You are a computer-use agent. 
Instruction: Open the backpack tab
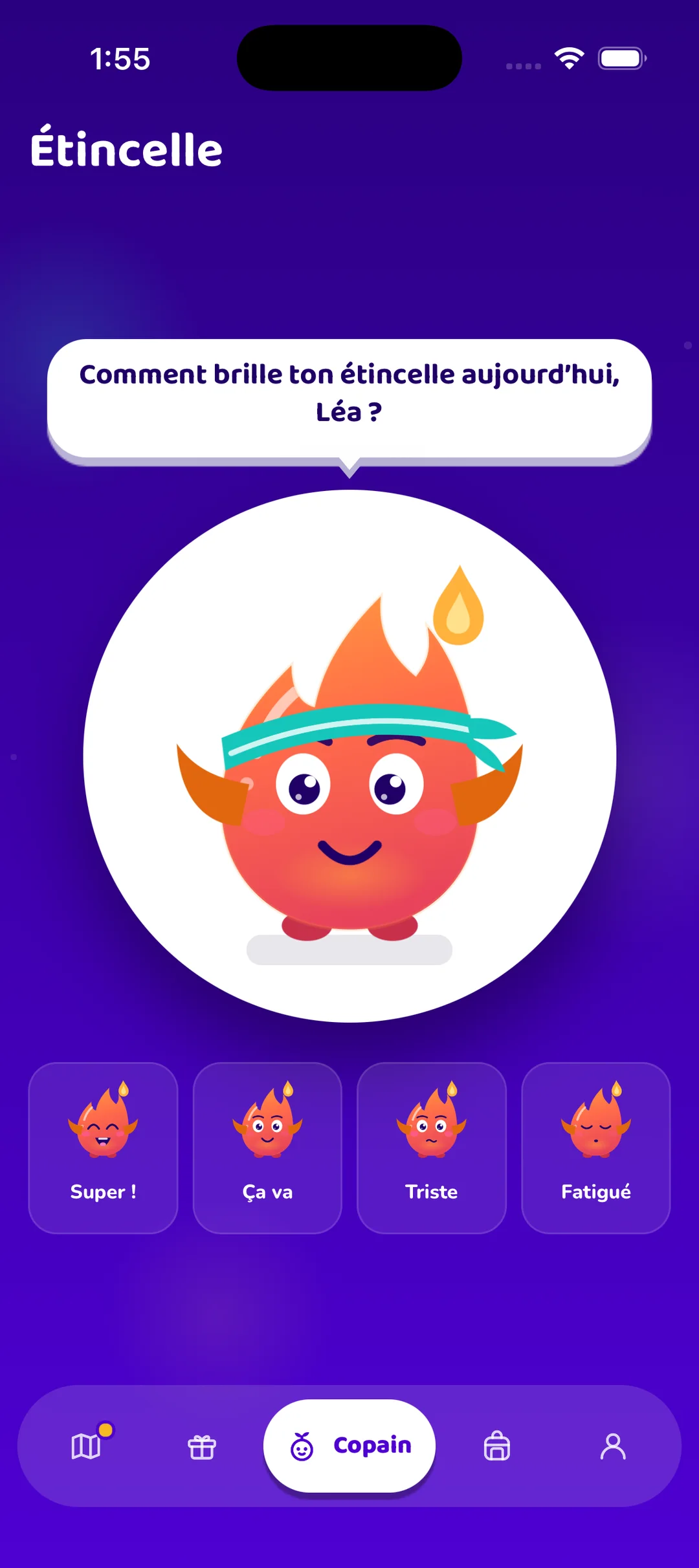coord(497,1446)
